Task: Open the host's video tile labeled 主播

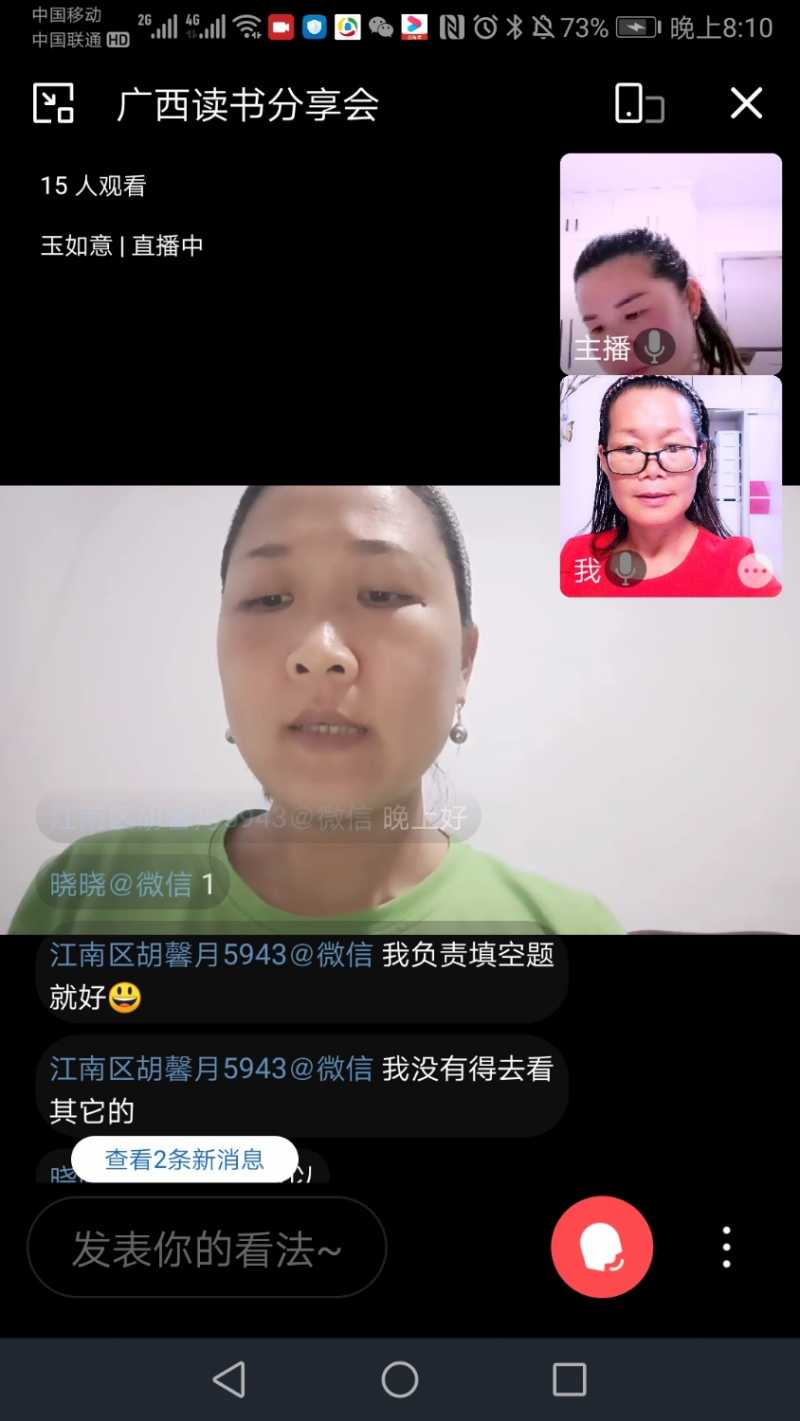Action: point(670,263)
